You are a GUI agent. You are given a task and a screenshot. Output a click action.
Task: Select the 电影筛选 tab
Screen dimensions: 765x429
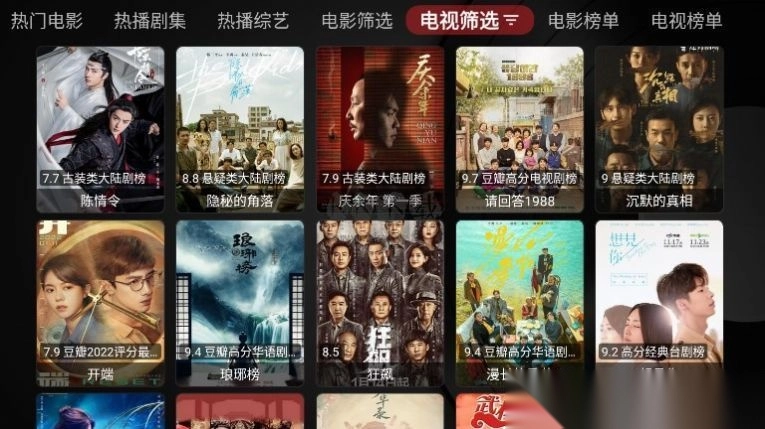tap(357, 20)
